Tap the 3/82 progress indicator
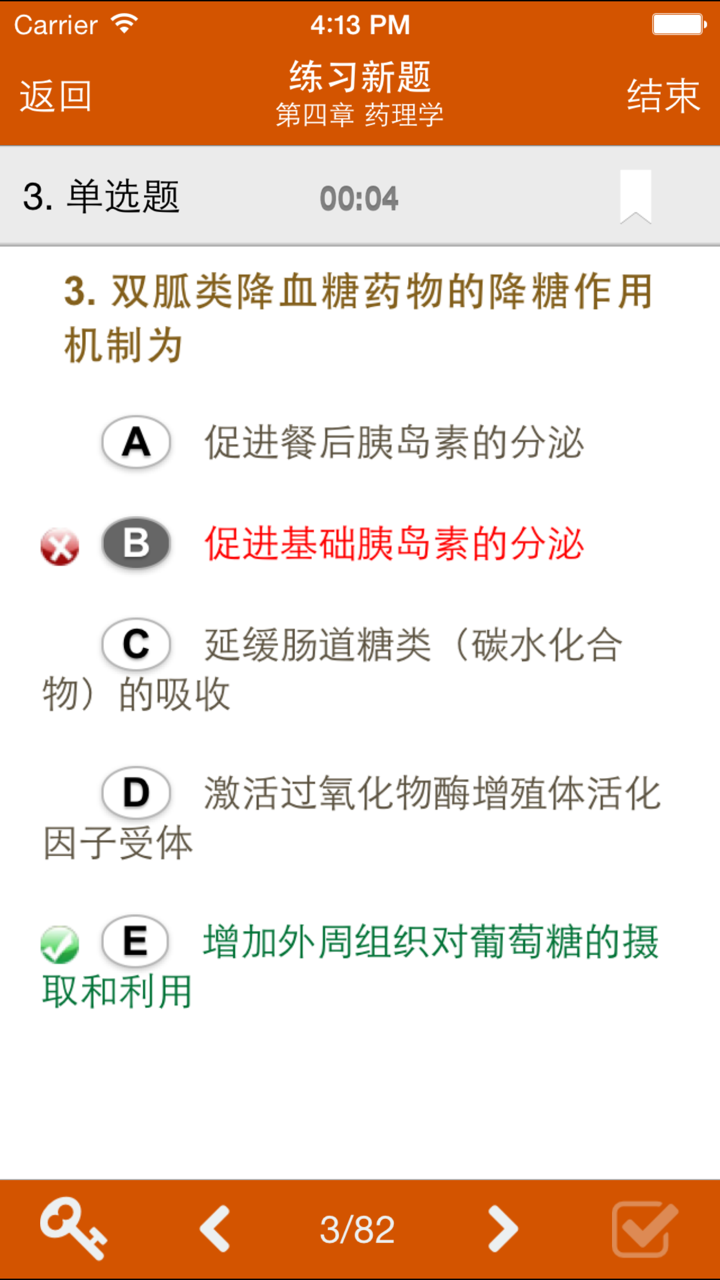This screenshot has height=1280, width=720. [358, 1228]
